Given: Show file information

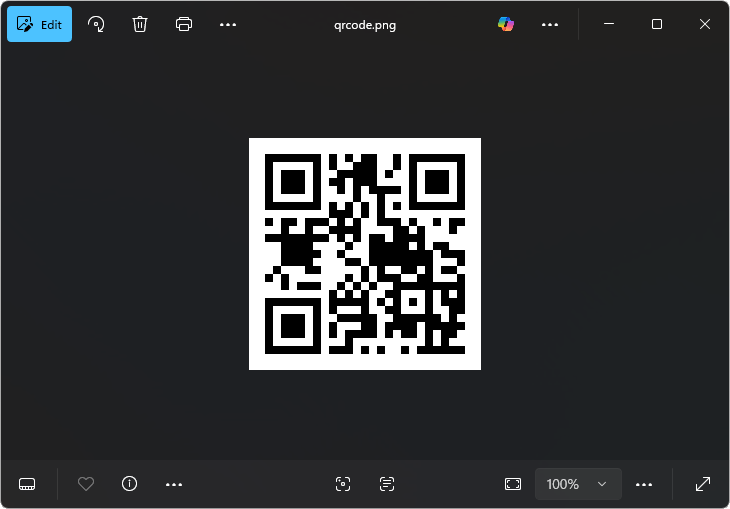Looking at the screenshot, I should (x=129, y=484).
